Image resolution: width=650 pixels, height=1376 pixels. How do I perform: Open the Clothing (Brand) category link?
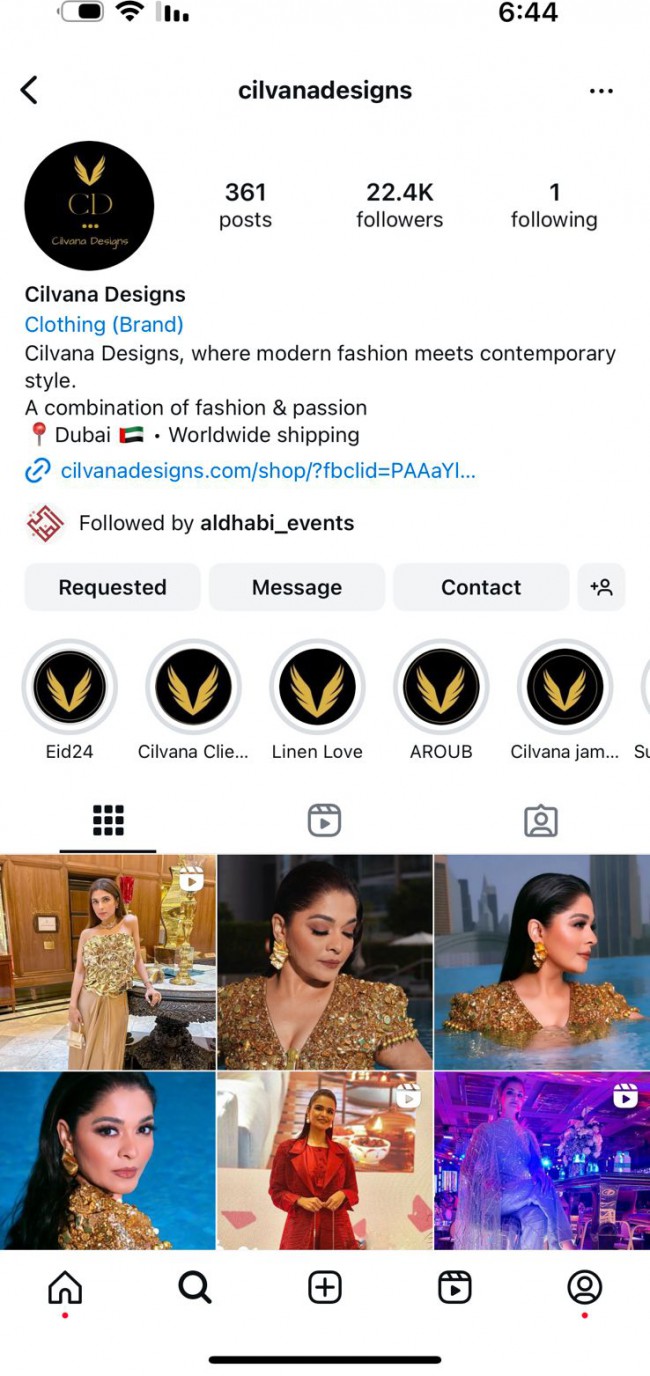(x=104, y=324)
